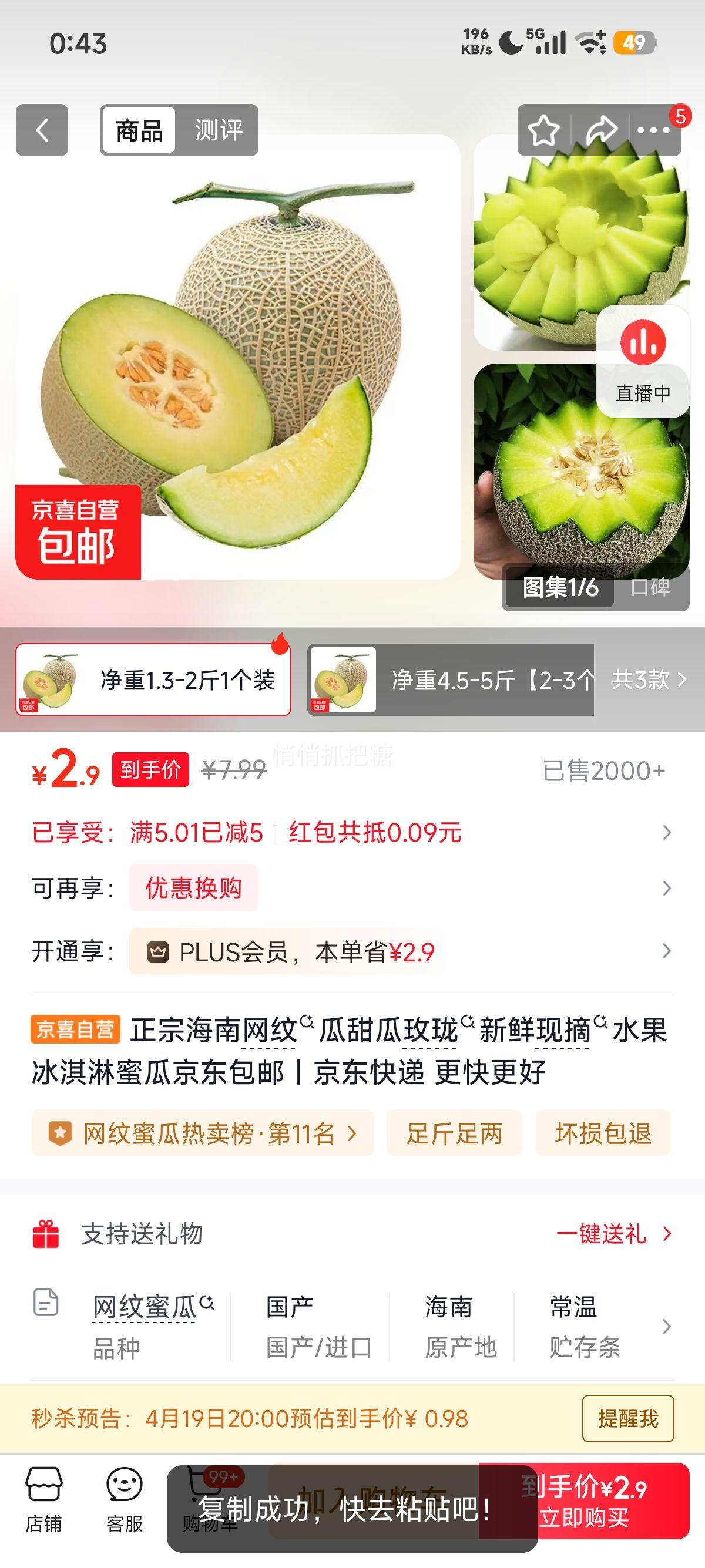View the 图集1/6 image gallery

[x=560, y=588]
